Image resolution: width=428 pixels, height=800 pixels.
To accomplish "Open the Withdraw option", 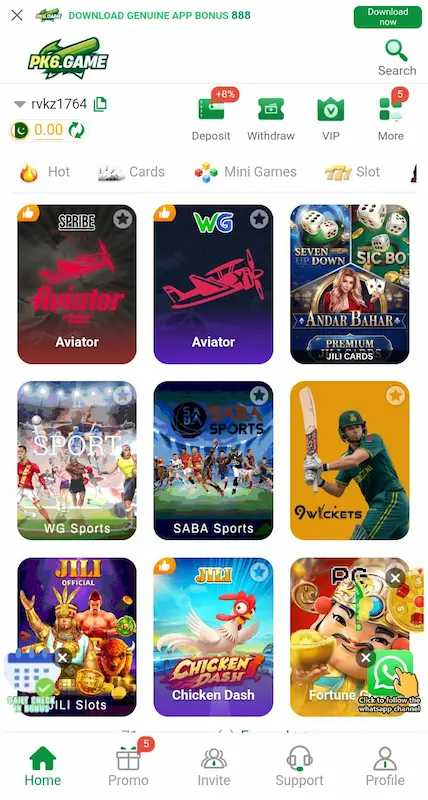I will pos(271,118).
